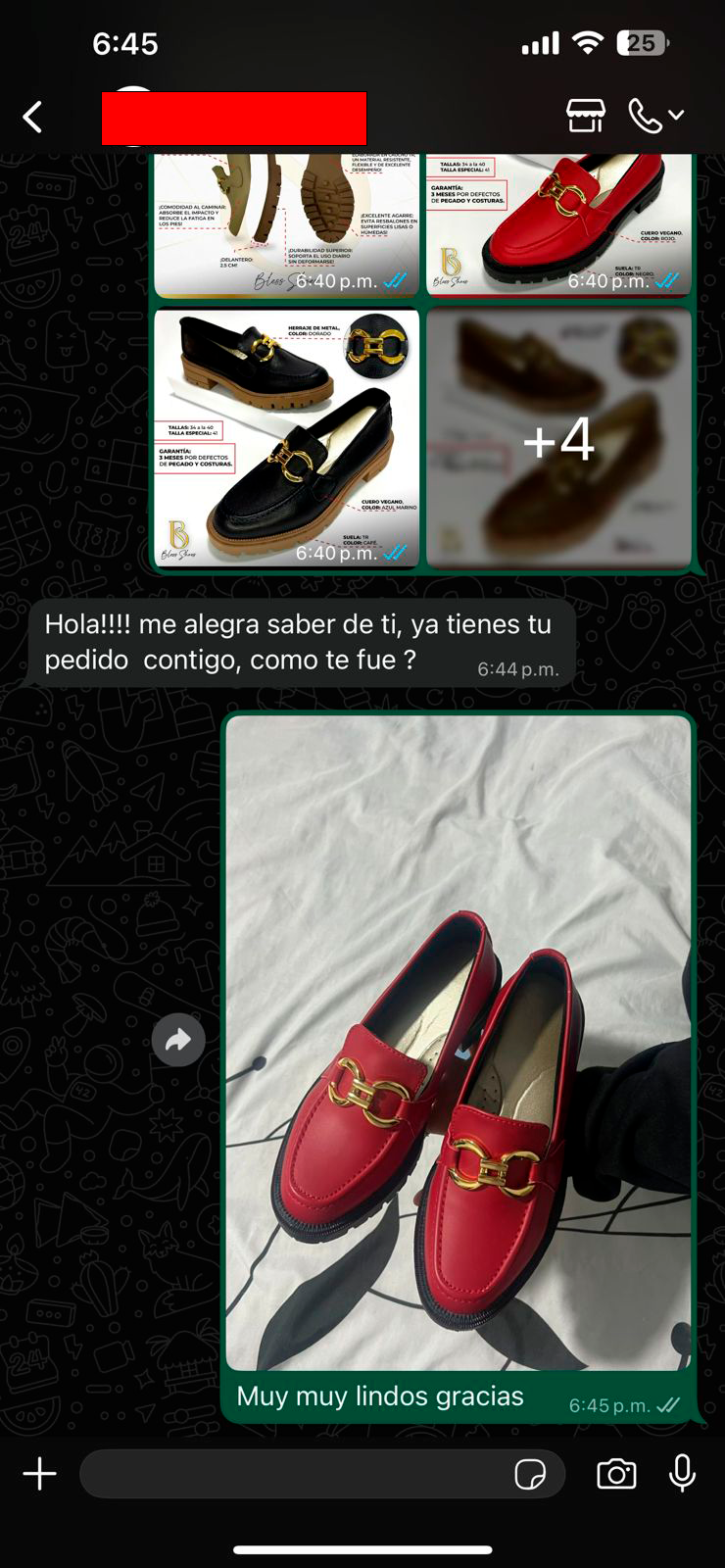Screen dimensions: 725x1568
Task: Open the sticker picker
Action: click(x=530, y=1474)
